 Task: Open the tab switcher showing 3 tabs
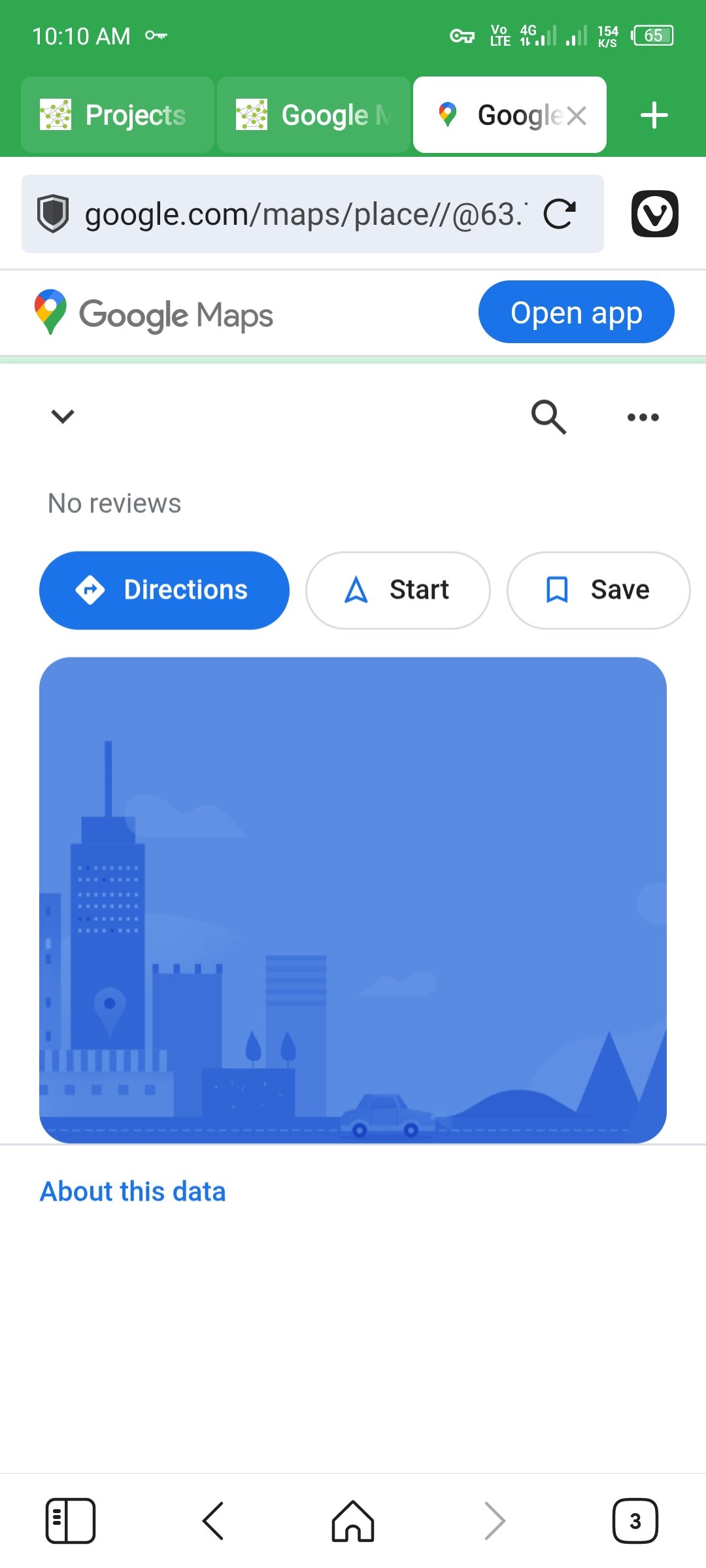click(635, 1521)
